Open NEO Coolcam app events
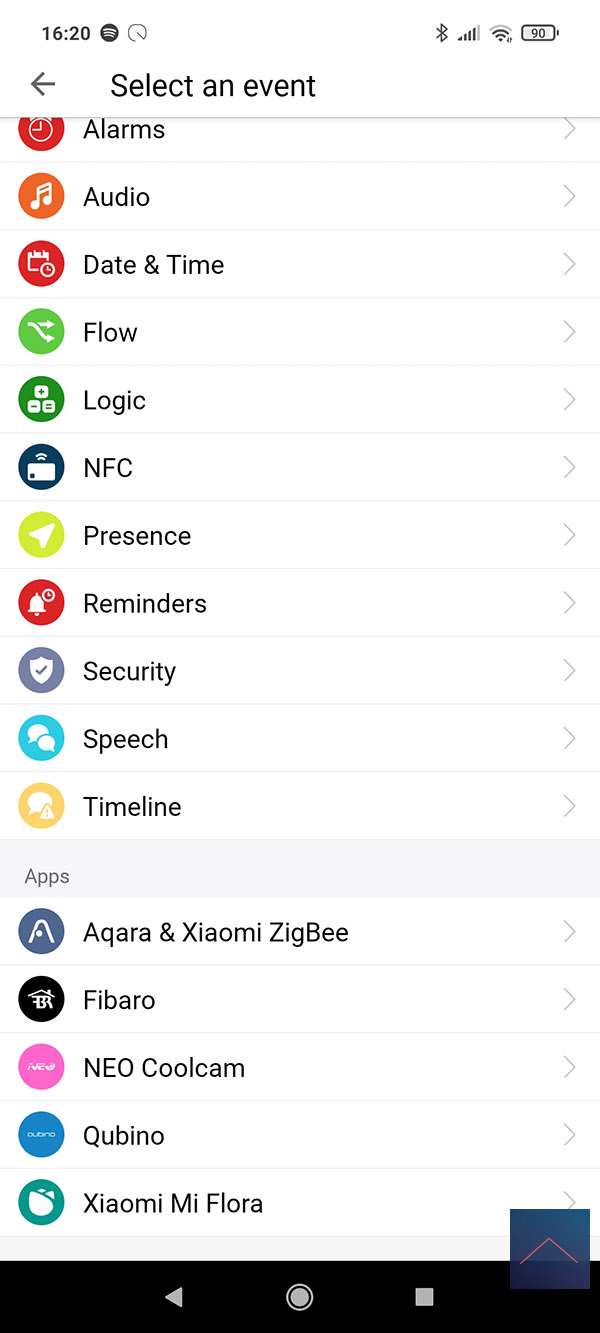The width and height of the screenshot is (600, 1333). coord(164,1068)
